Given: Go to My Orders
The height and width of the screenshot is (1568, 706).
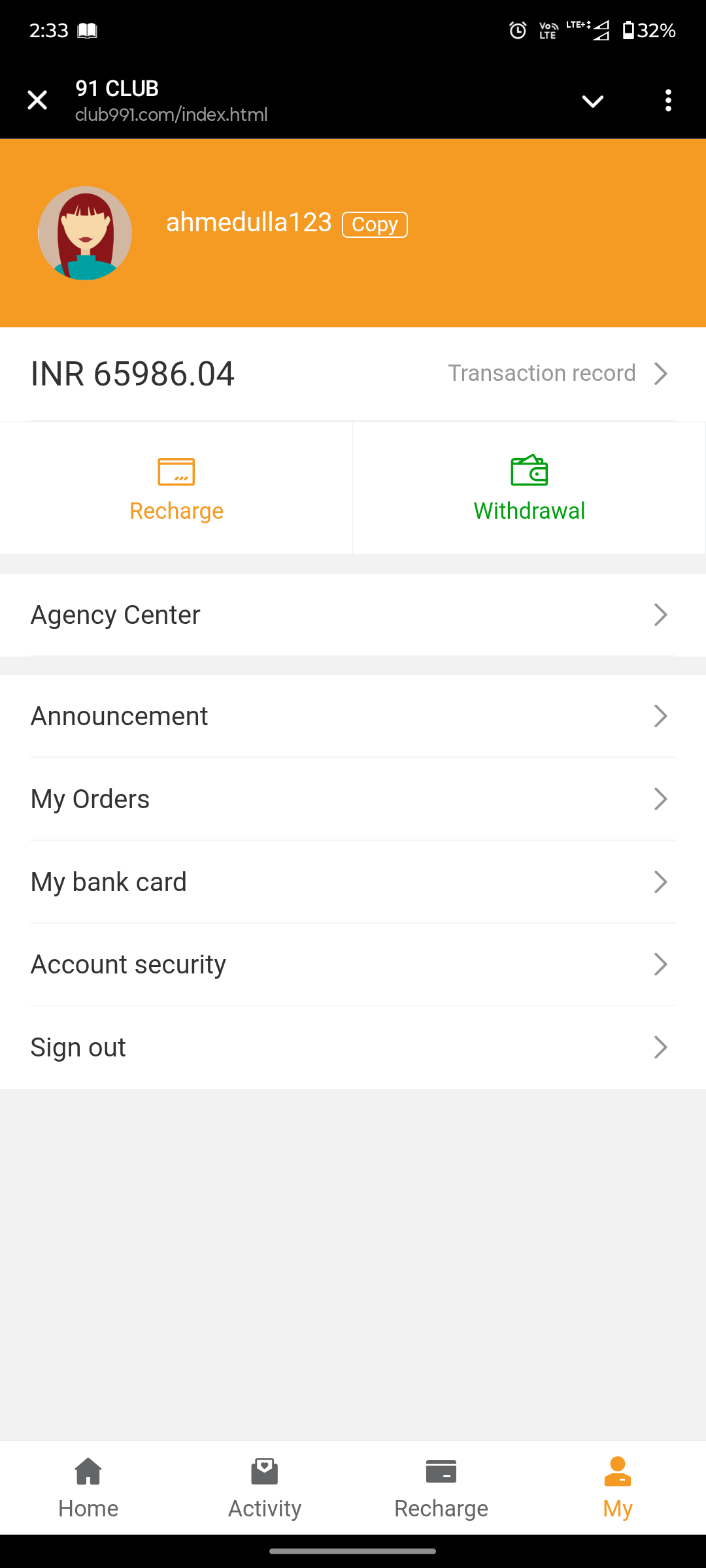Looking at the screenshot, I should [353, 799].
